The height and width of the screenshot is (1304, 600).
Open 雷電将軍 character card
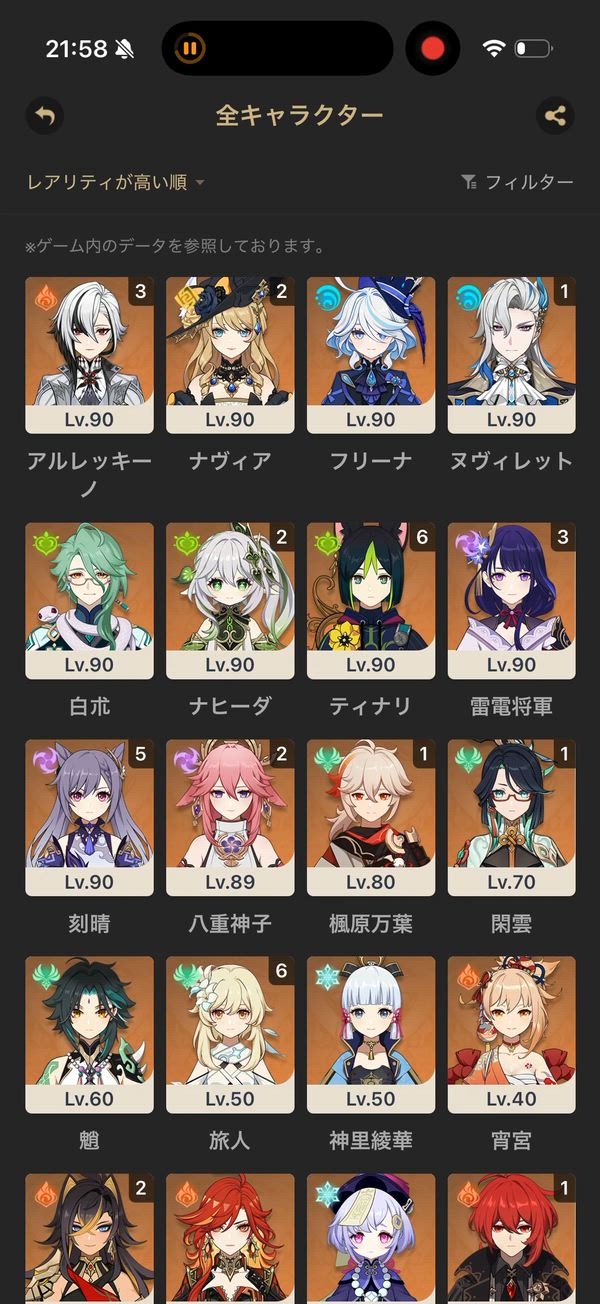(511, 600)
